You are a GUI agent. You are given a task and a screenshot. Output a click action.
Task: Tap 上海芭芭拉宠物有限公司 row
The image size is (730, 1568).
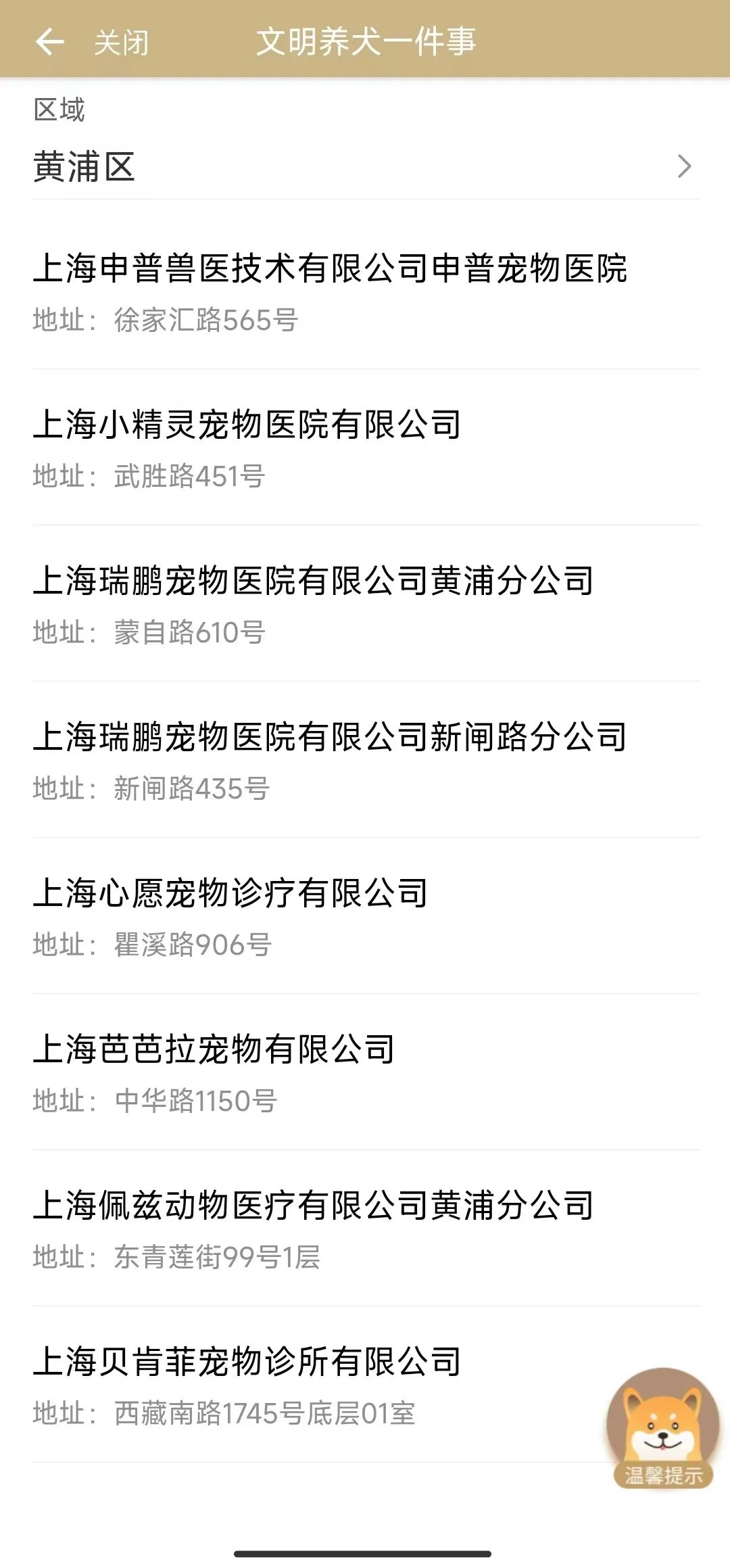pos(214,1073)
